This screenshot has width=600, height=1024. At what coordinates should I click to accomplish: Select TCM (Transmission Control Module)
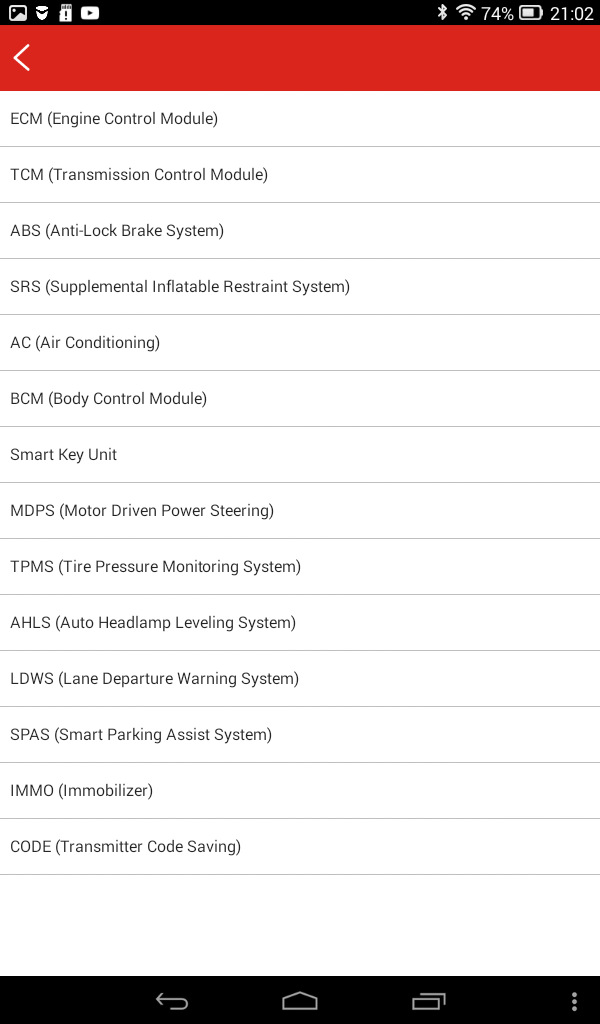(x=300, y=175)
